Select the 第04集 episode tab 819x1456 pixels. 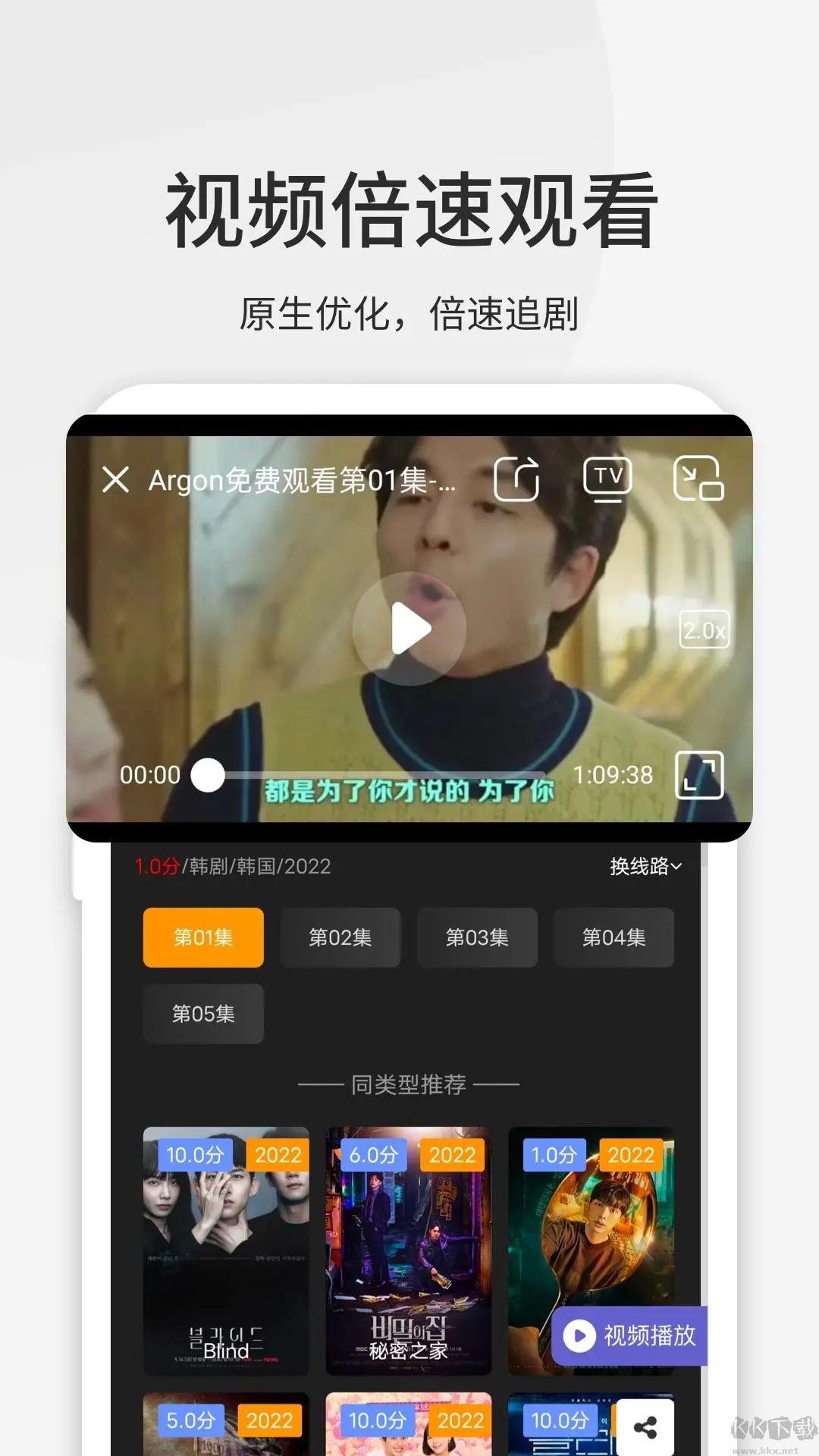pos(614,937)
